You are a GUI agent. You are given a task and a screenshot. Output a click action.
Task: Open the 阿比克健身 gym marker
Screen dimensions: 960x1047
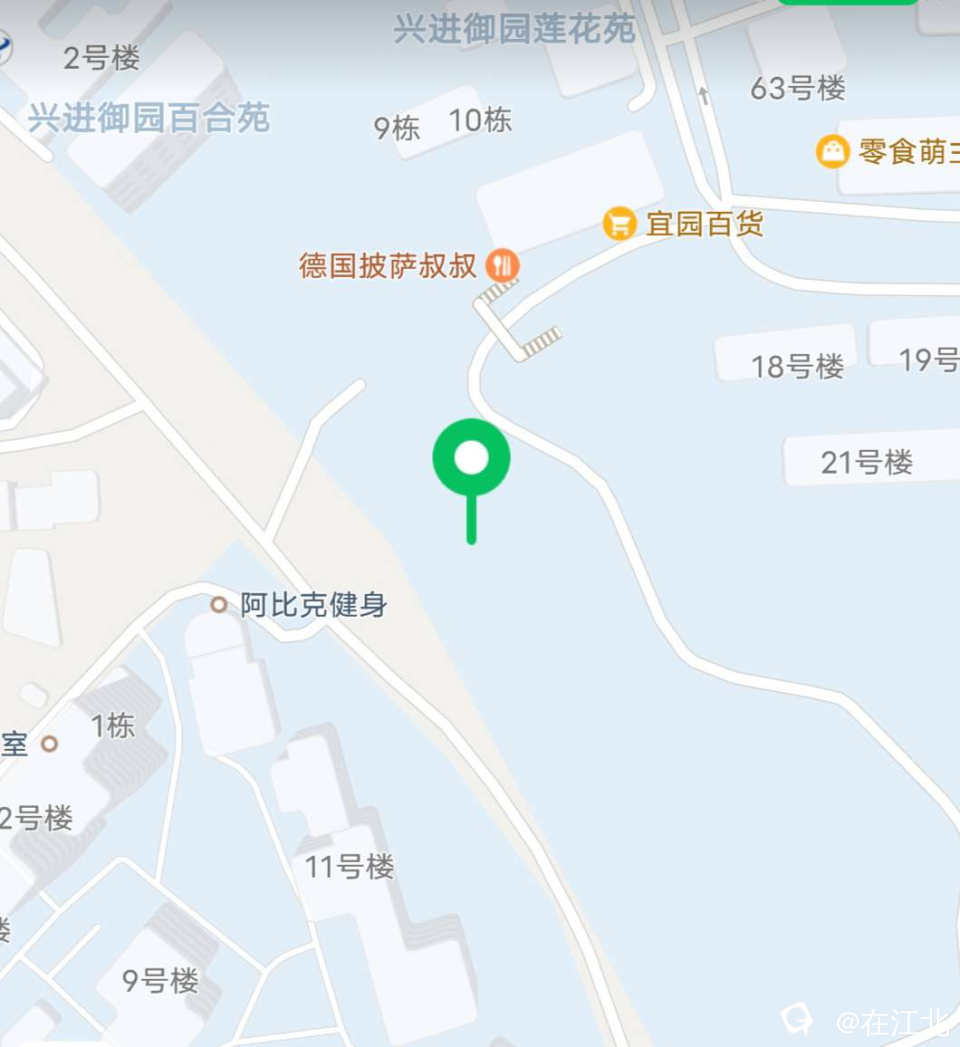click(219, 604)
